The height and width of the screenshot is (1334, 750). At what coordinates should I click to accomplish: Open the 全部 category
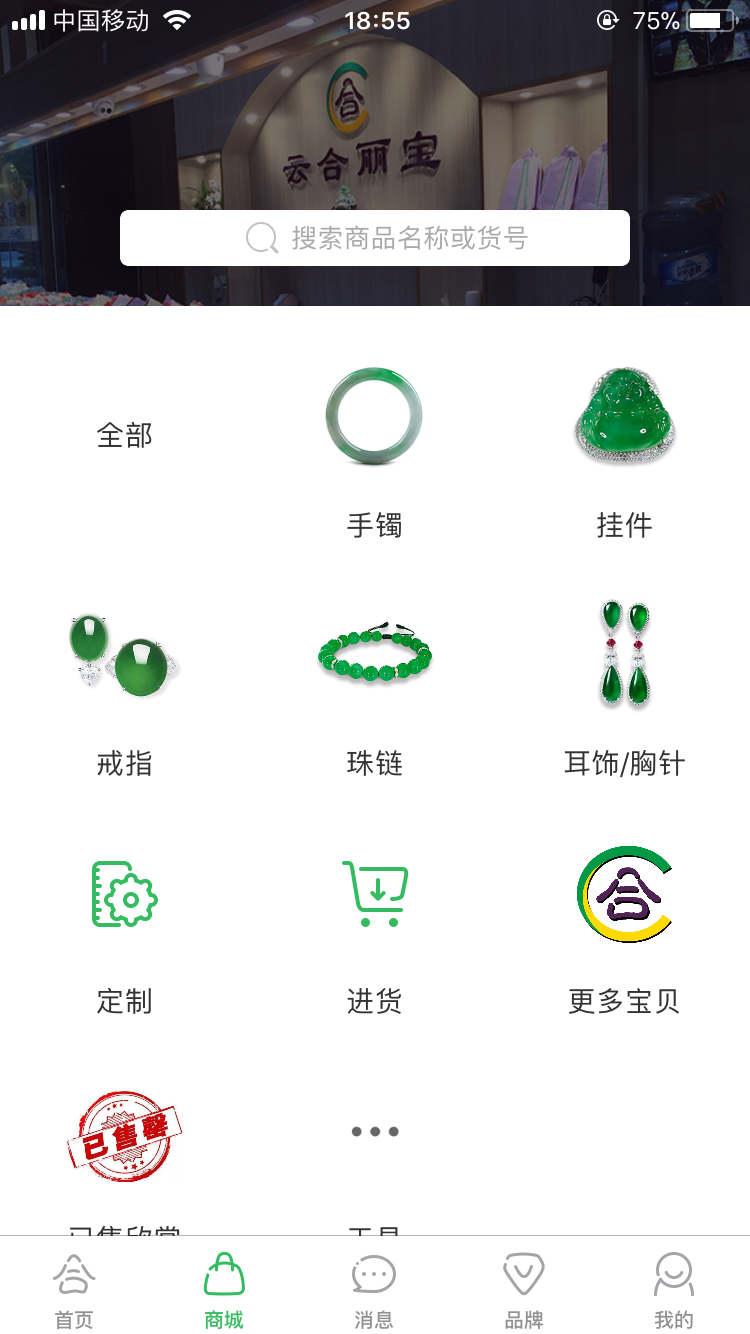tap(125, 435)
